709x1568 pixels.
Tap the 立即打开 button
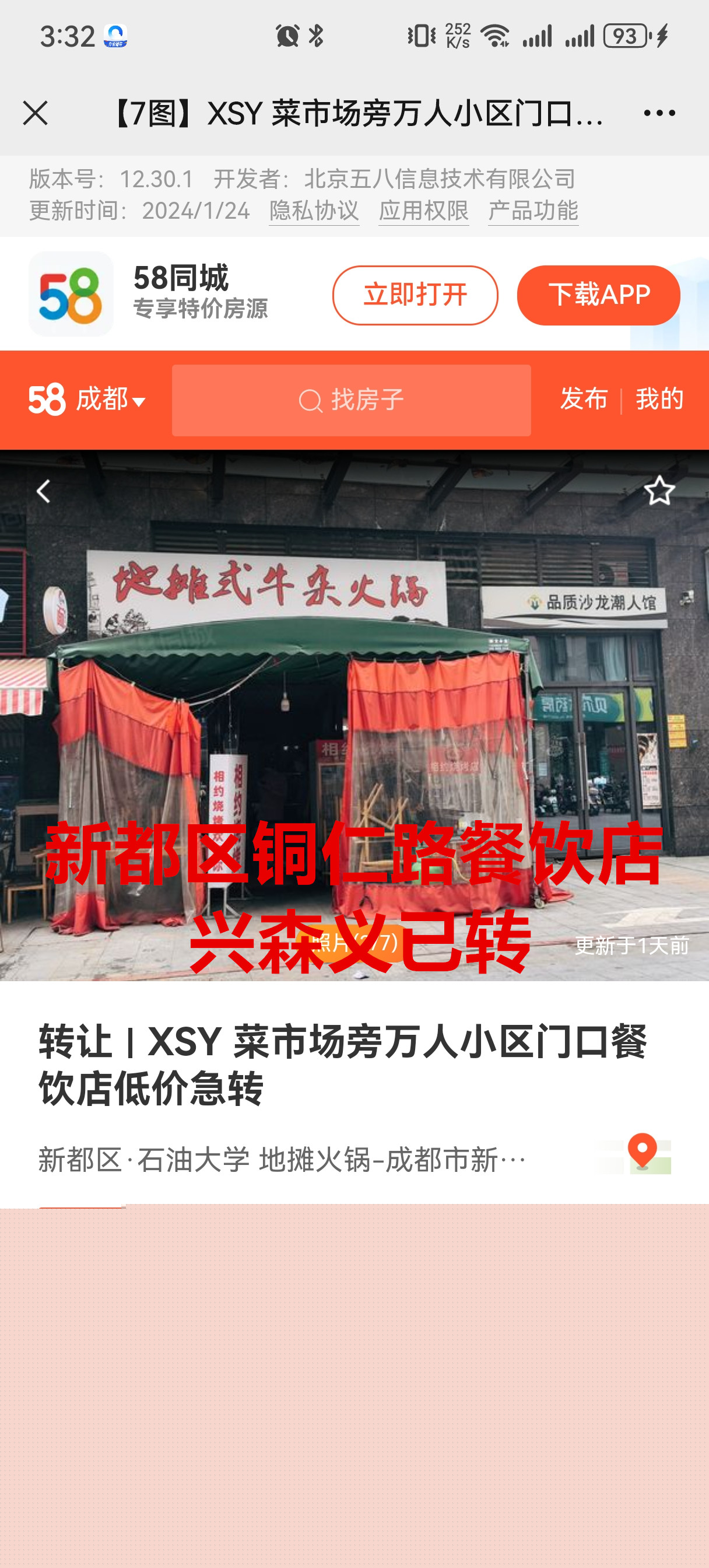point(415,295)
